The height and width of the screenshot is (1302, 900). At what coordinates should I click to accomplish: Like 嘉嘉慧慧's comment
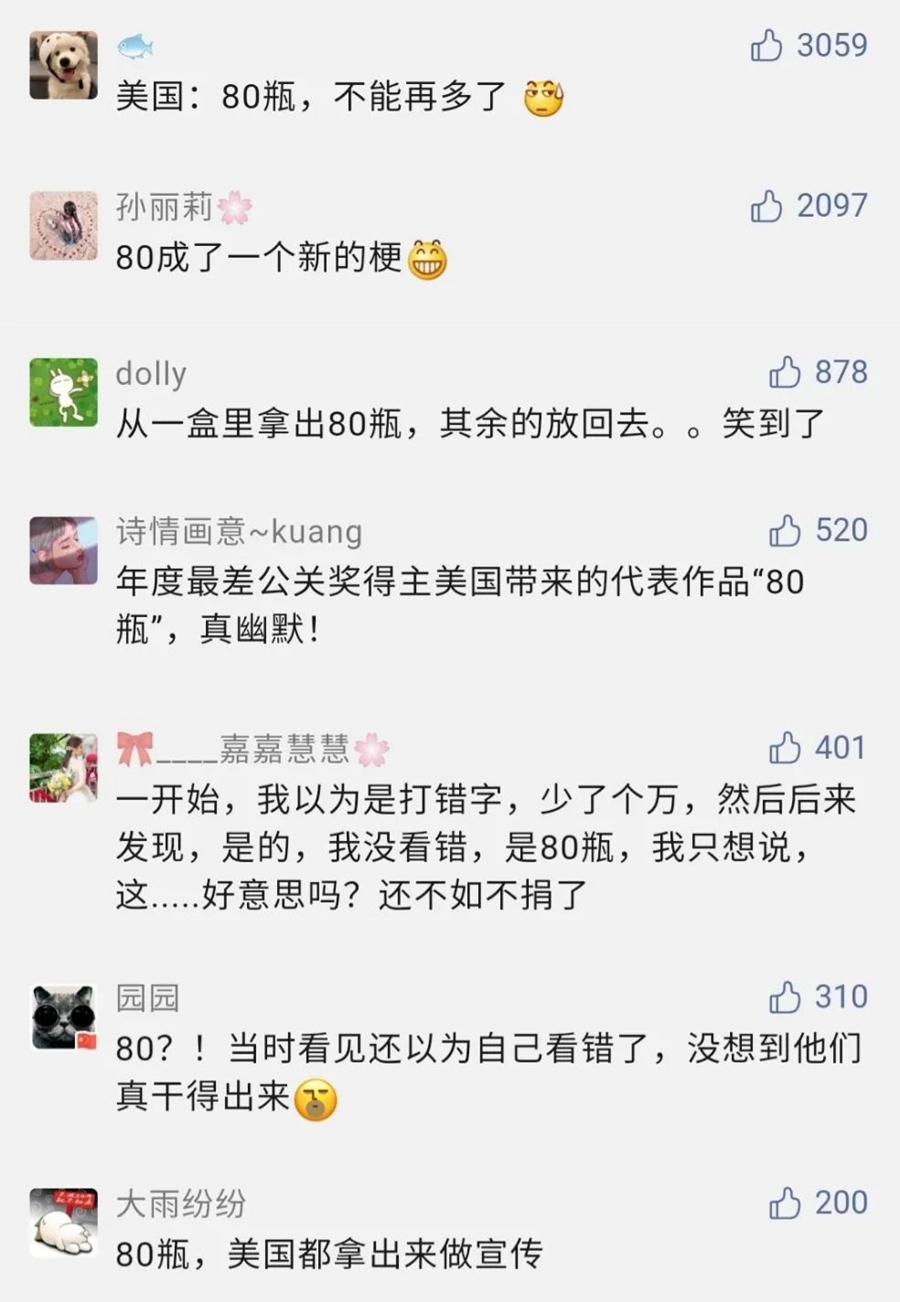click(x=786, y=748)
